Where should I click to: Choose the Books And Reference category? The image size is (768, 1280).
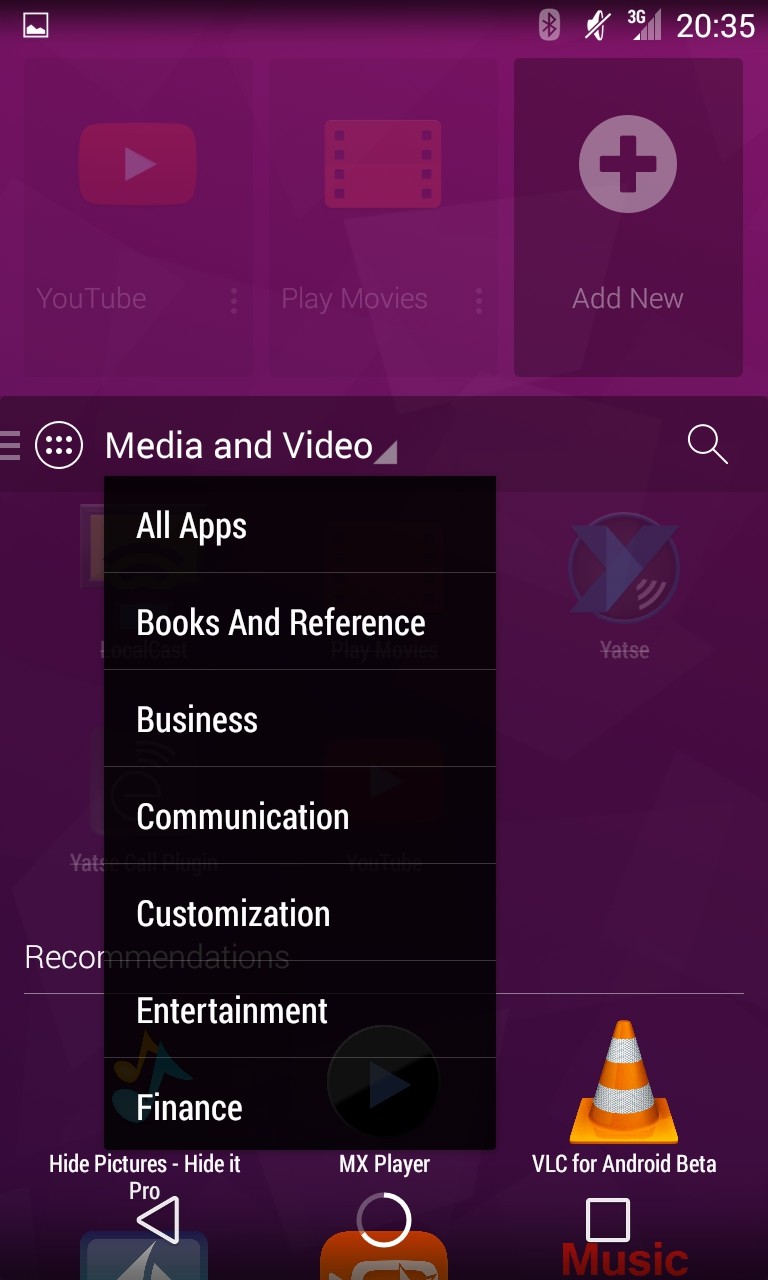tap(300, 622)
